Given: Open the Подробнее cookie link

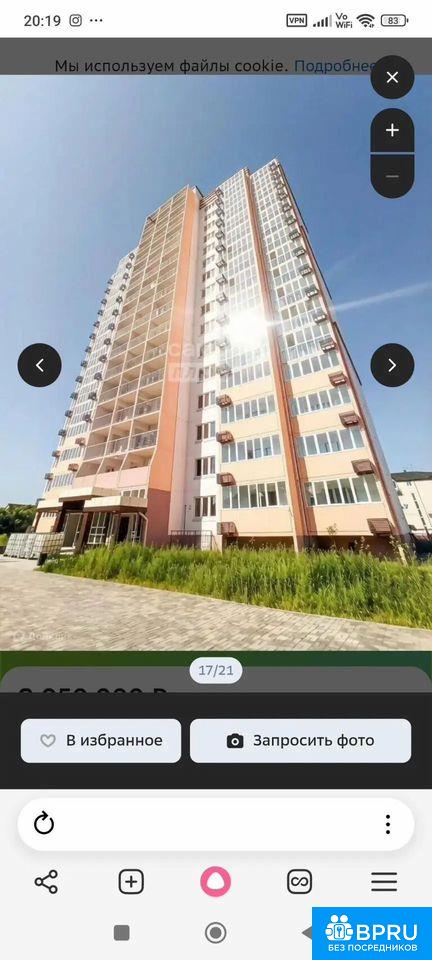Looking at the screenshot, I should (x=333, y=66).
